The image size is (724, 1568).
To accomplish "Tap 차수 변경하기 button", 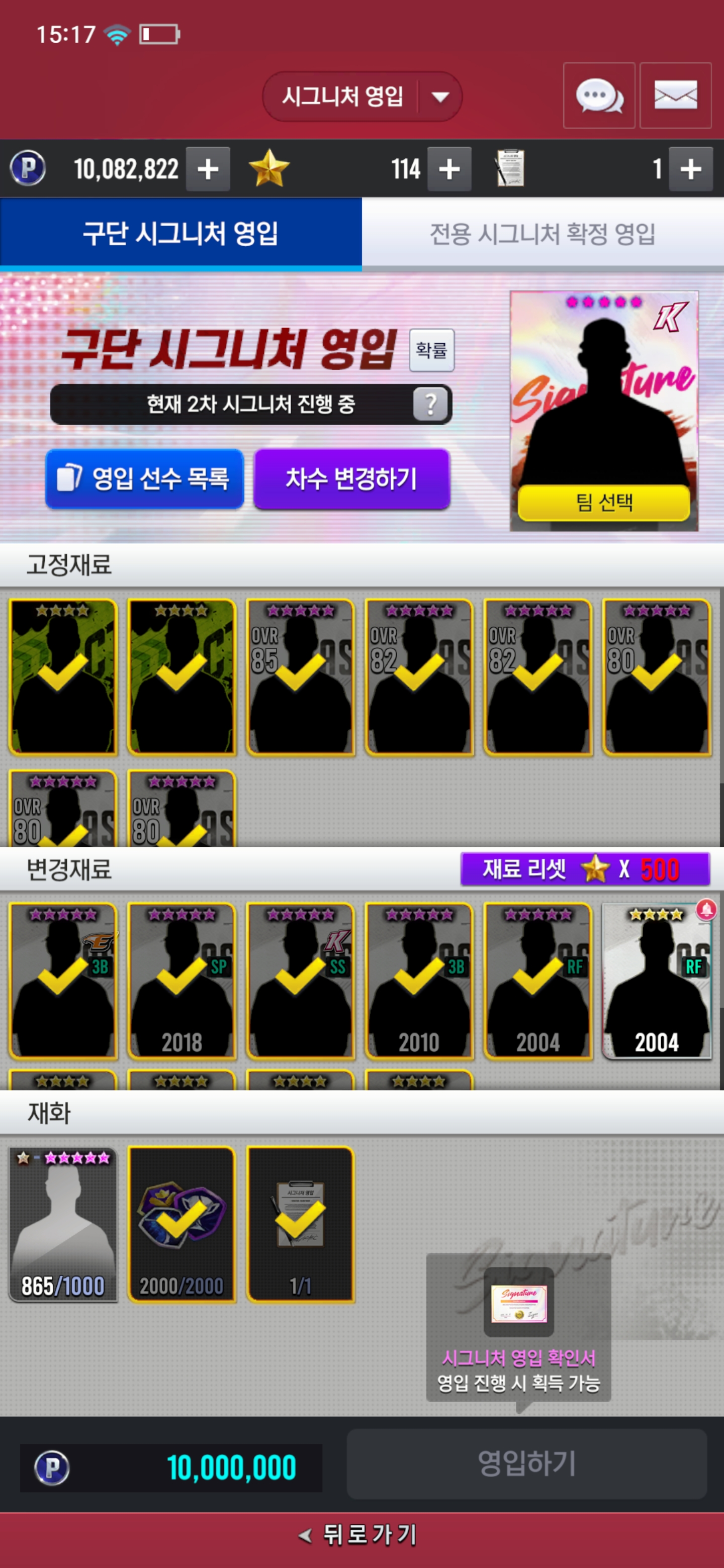I will pyautogui.click(x=351, y=478).
